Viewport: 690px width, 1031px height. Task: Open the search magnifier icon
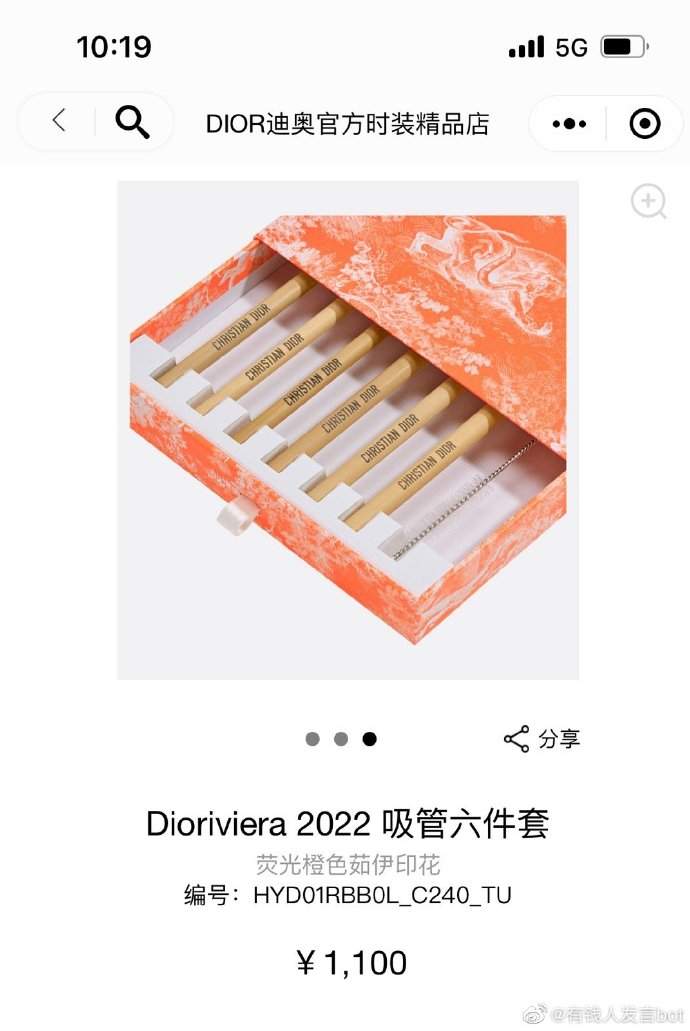pos(132,122)
